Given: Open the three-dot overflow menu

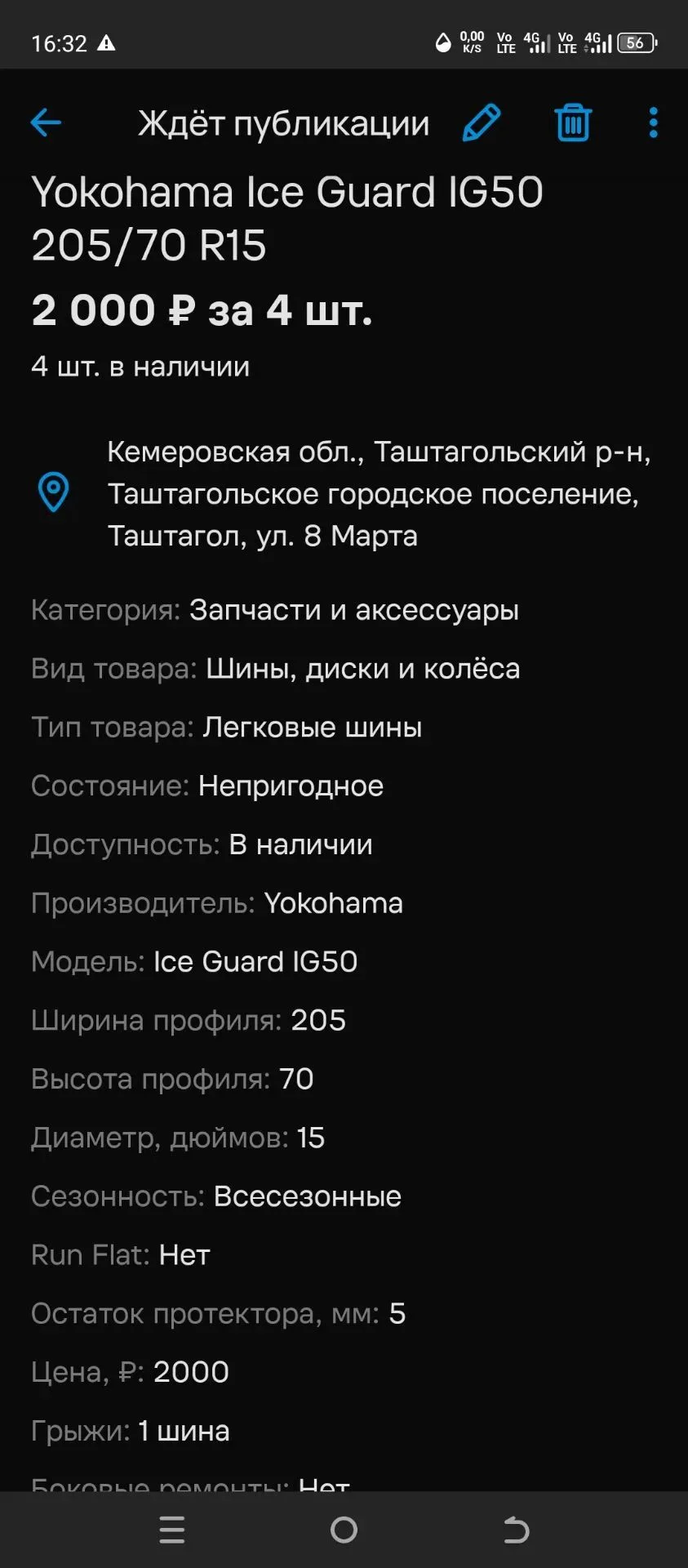Looking at the screenshot, I should (653, 123).
